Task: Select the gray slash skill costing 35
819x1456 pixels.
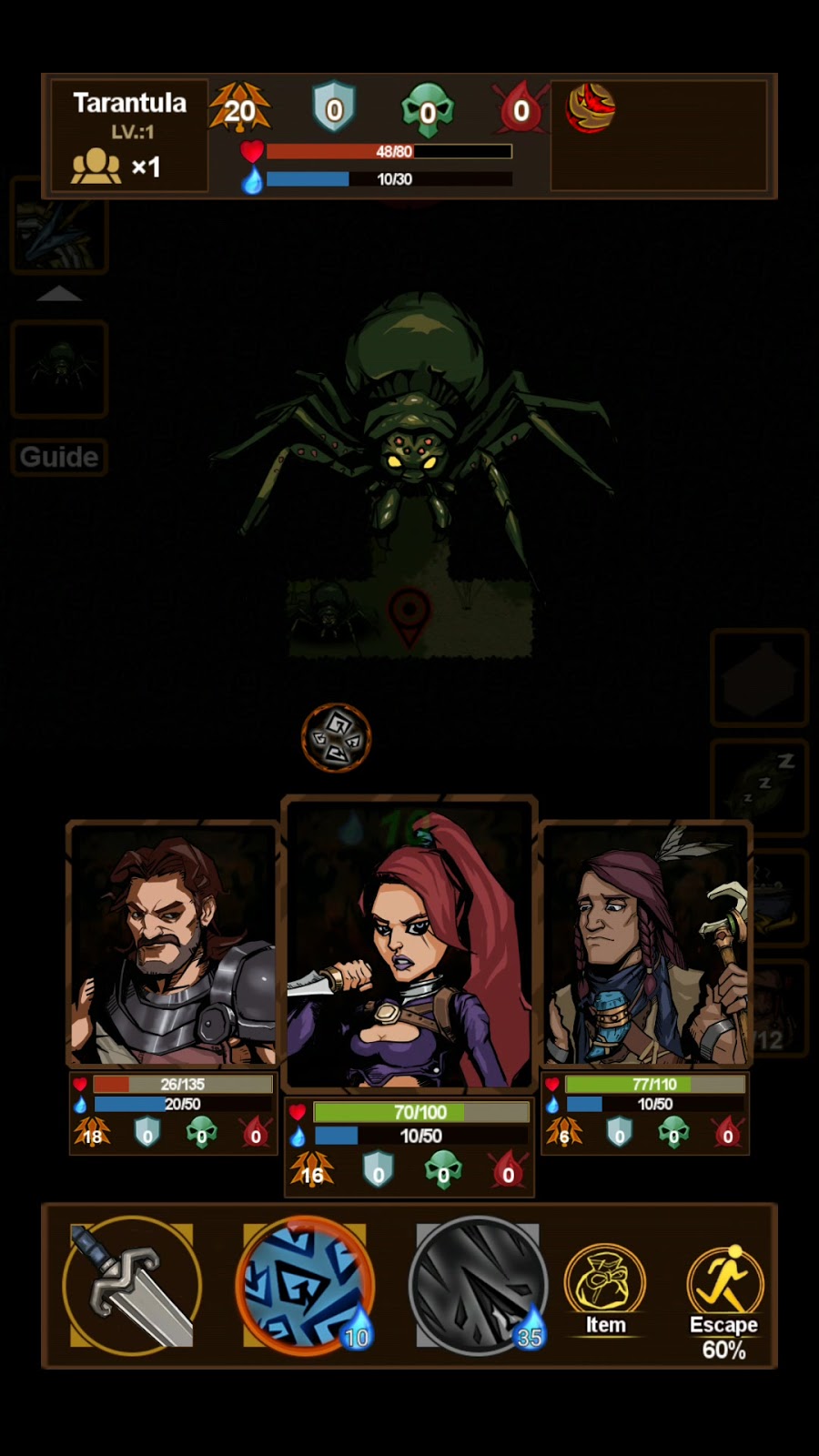Action: coord(478,1285)
